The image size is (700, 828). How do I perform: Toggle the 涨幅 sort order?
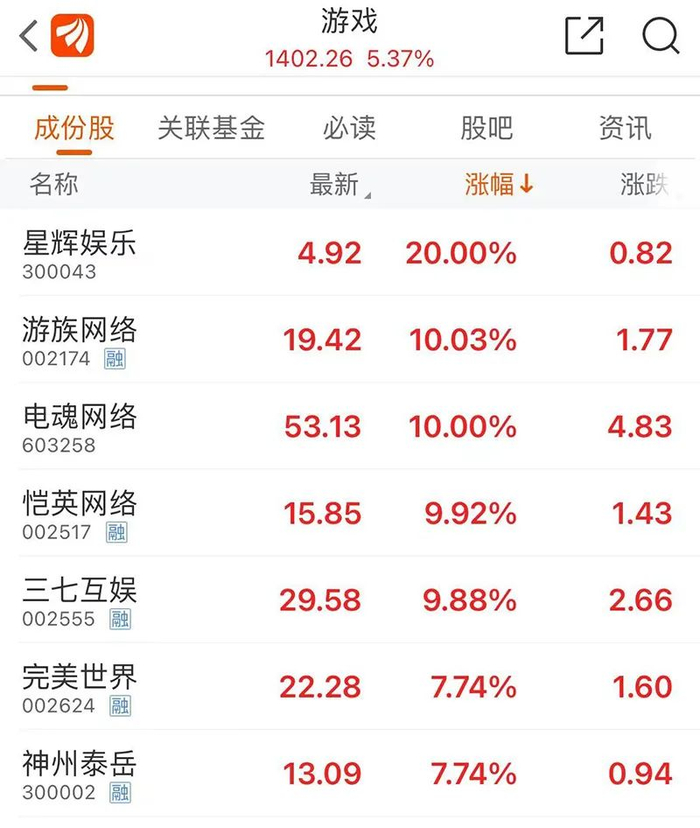tap(498, 184)
